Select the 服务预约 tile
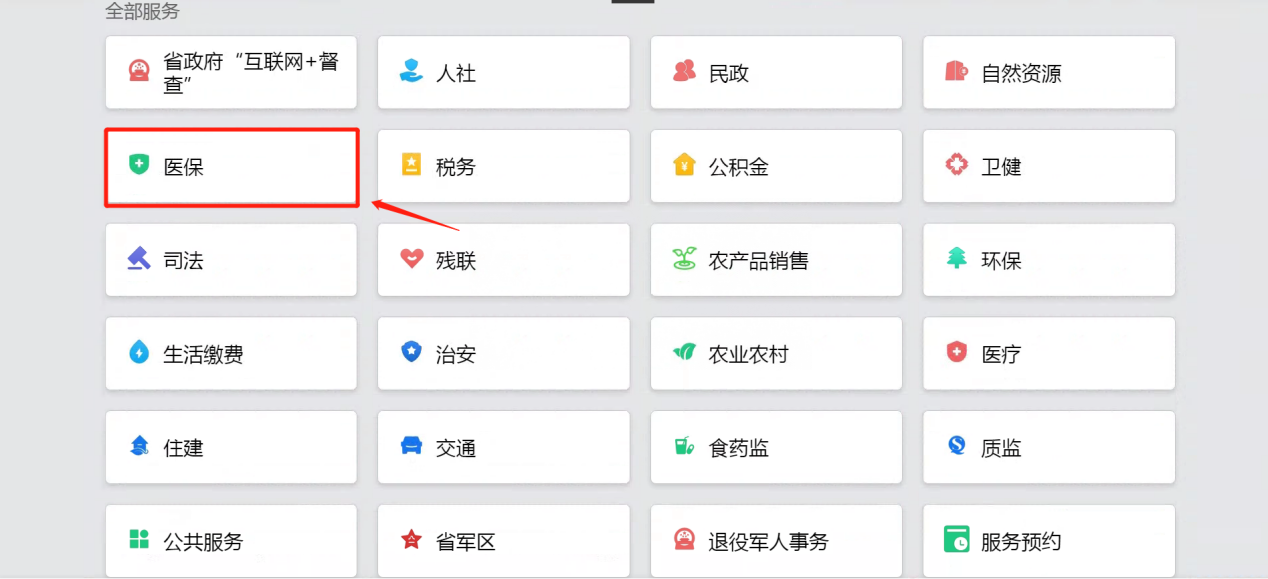 point(1048,541)
